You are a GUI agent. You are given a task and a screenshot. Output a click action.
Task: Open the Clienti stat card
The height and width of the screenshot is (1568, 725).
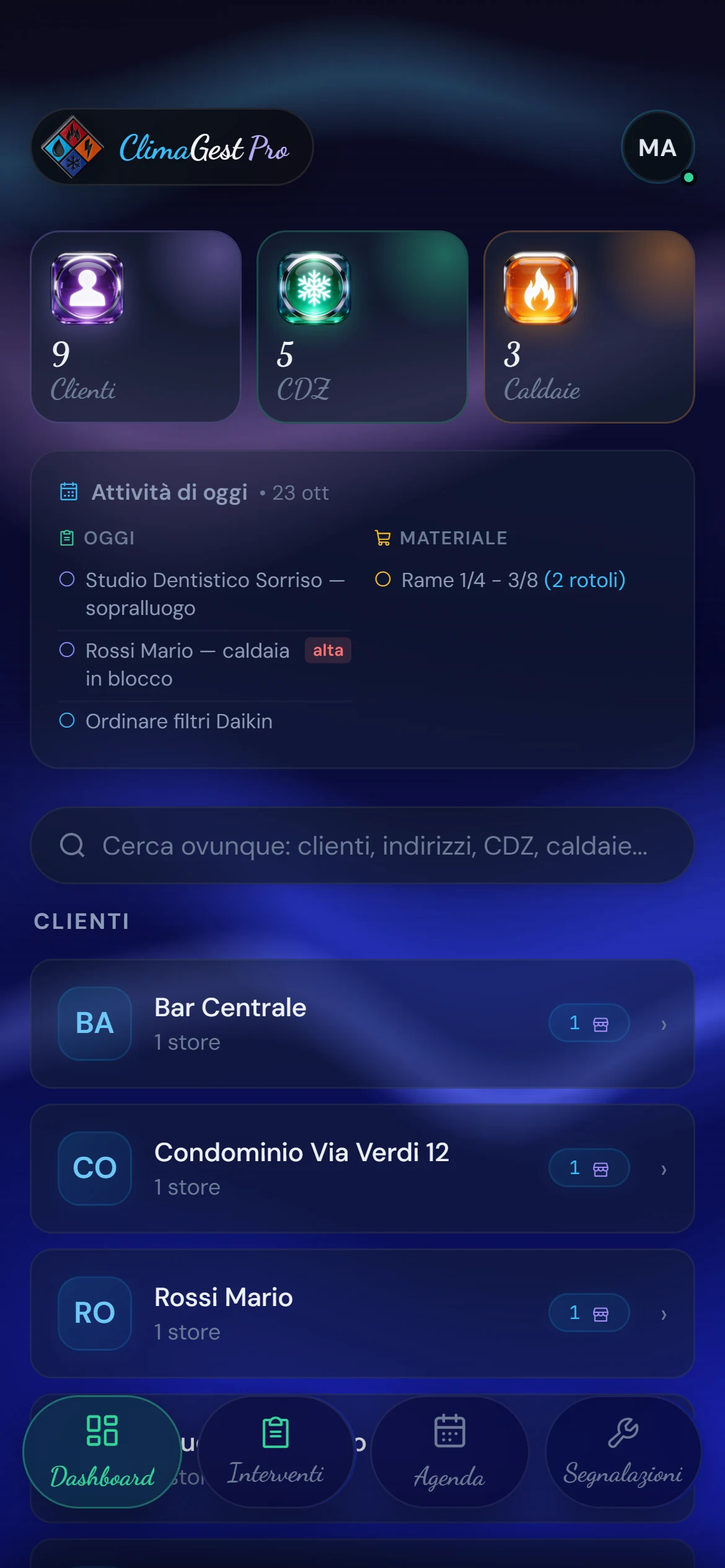pos(136,326)
